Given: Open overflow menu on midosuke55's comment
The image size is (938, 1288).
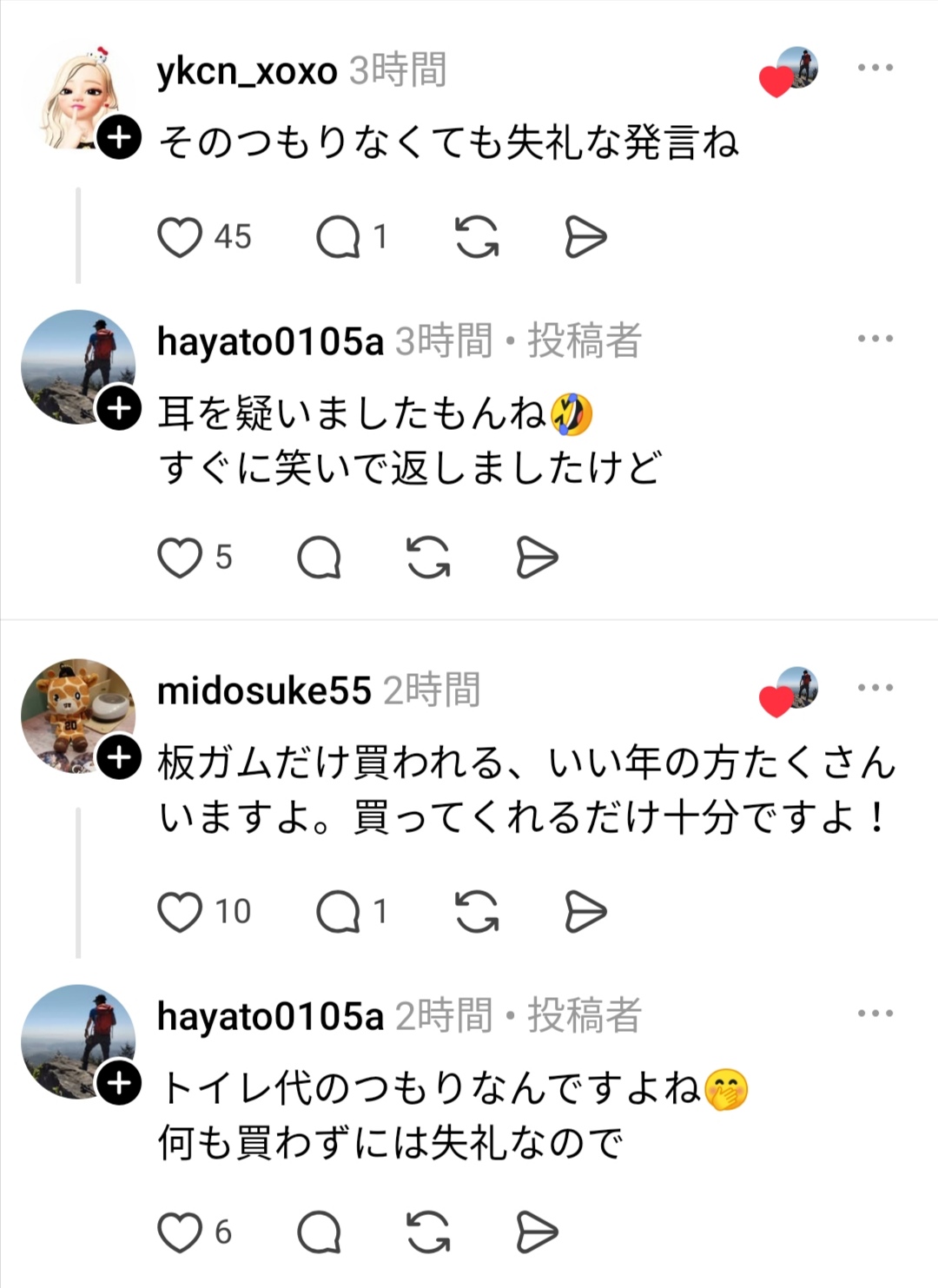Looking at the screenshot, I should (x=875, y=688).
